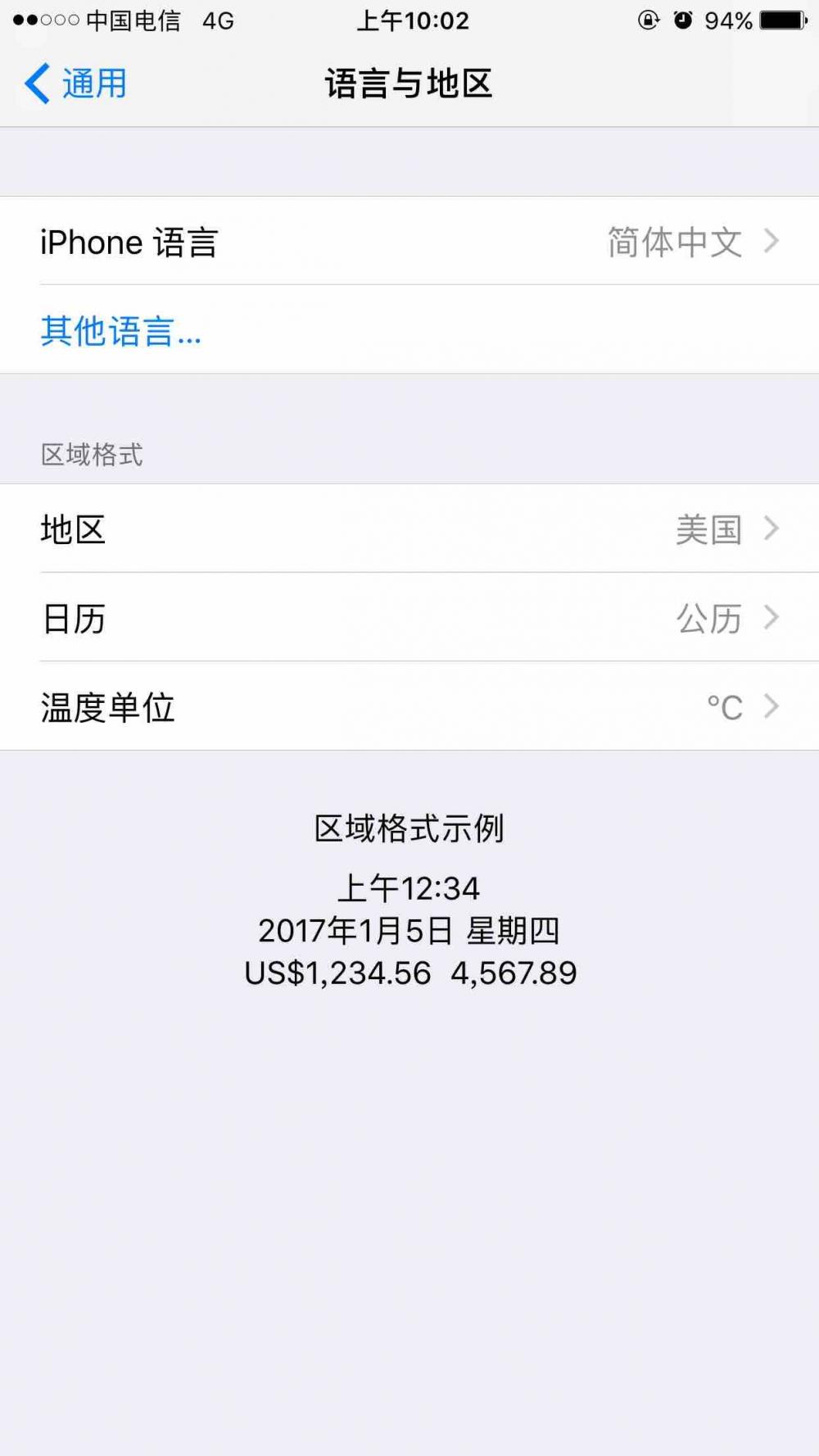Select 简体中文 as iPhone language option
Image resolution: width=819 pixels, height=1456 pixels.
[676, 241]
